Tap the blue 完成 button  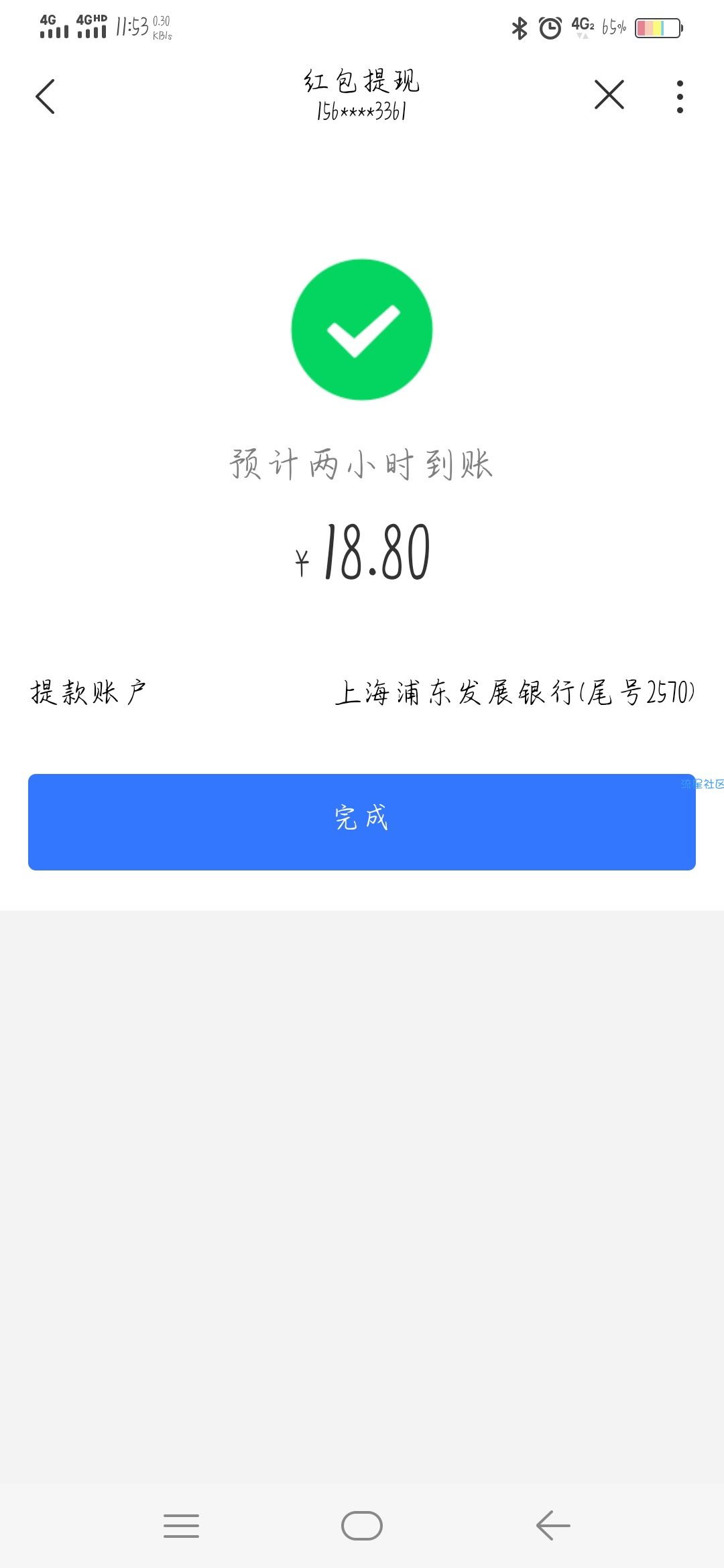[362, 822]
